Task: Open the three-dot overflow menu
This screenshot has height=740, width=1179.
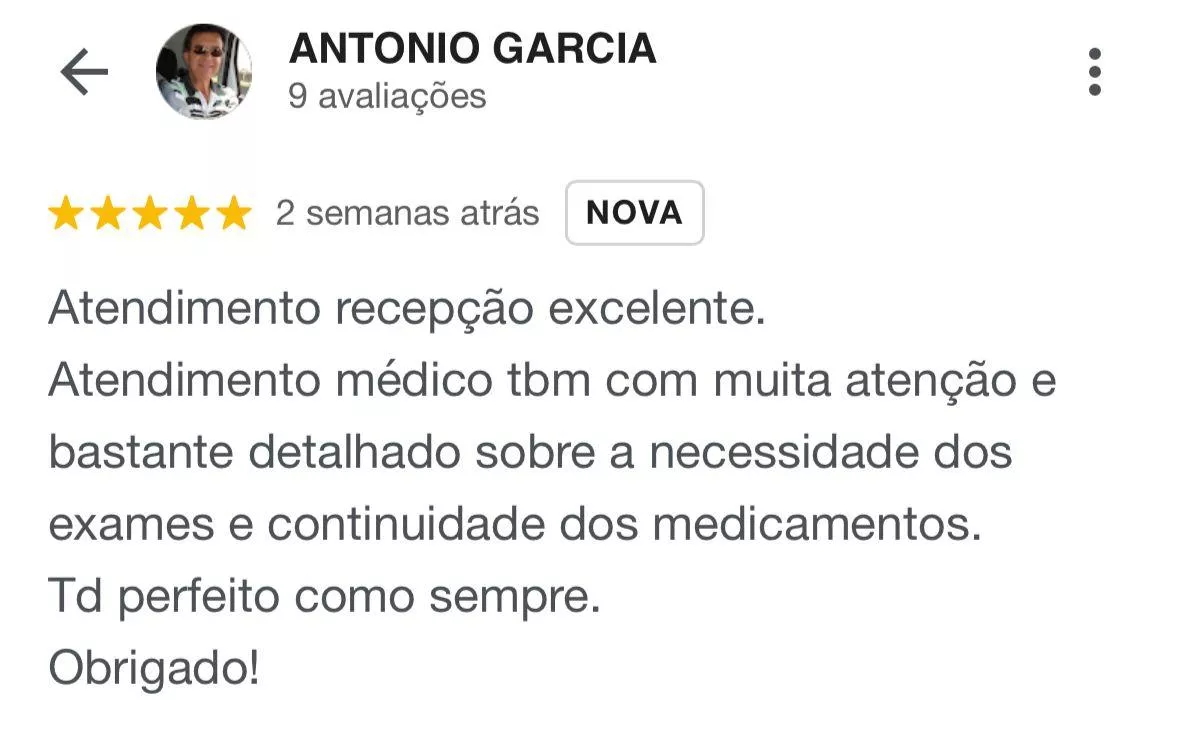Action: coord(1095,72)
